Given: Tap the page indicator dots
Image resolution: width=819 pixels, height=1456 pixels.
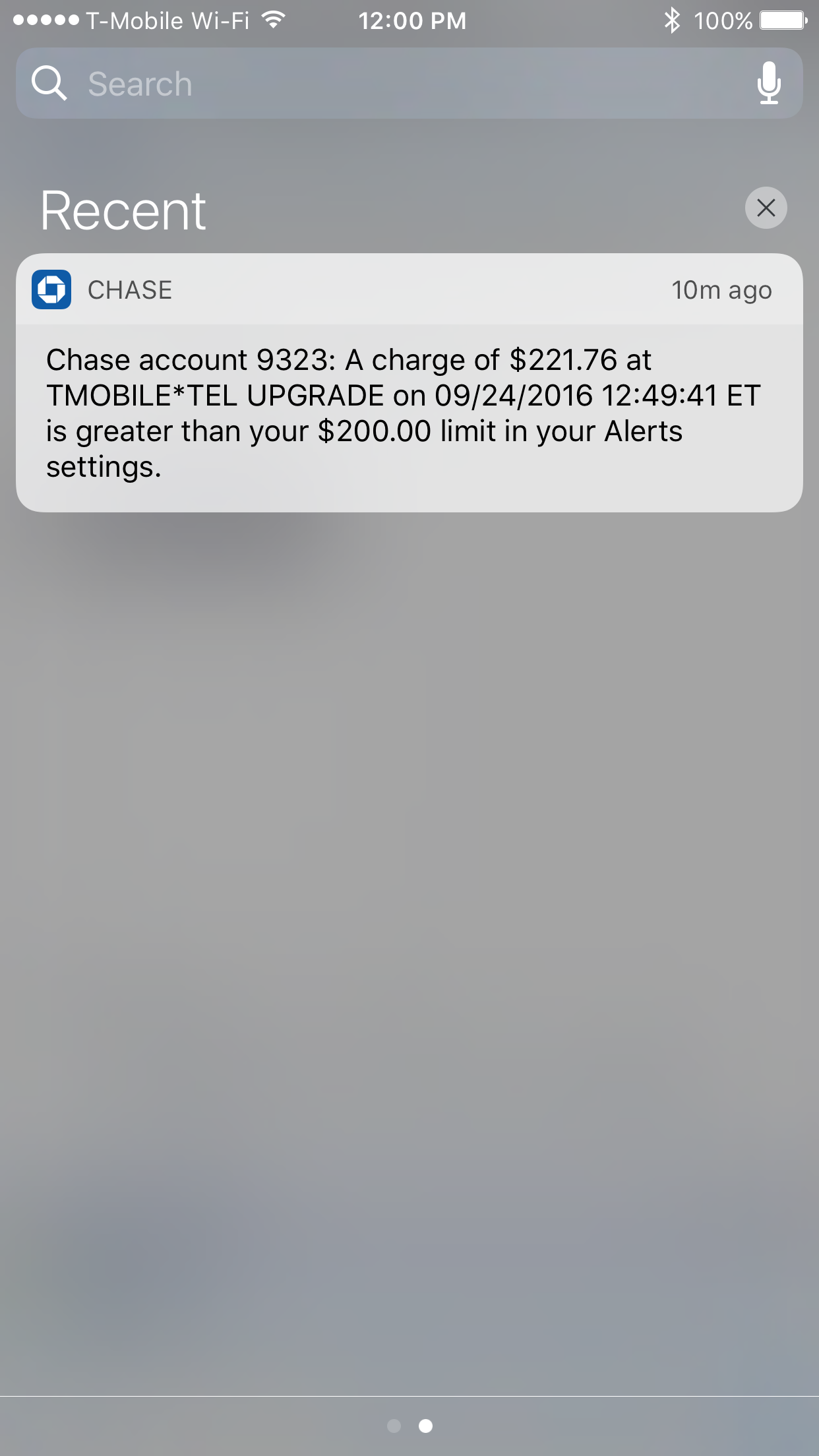Looking at the screenshot, I should click(409, 1426).
